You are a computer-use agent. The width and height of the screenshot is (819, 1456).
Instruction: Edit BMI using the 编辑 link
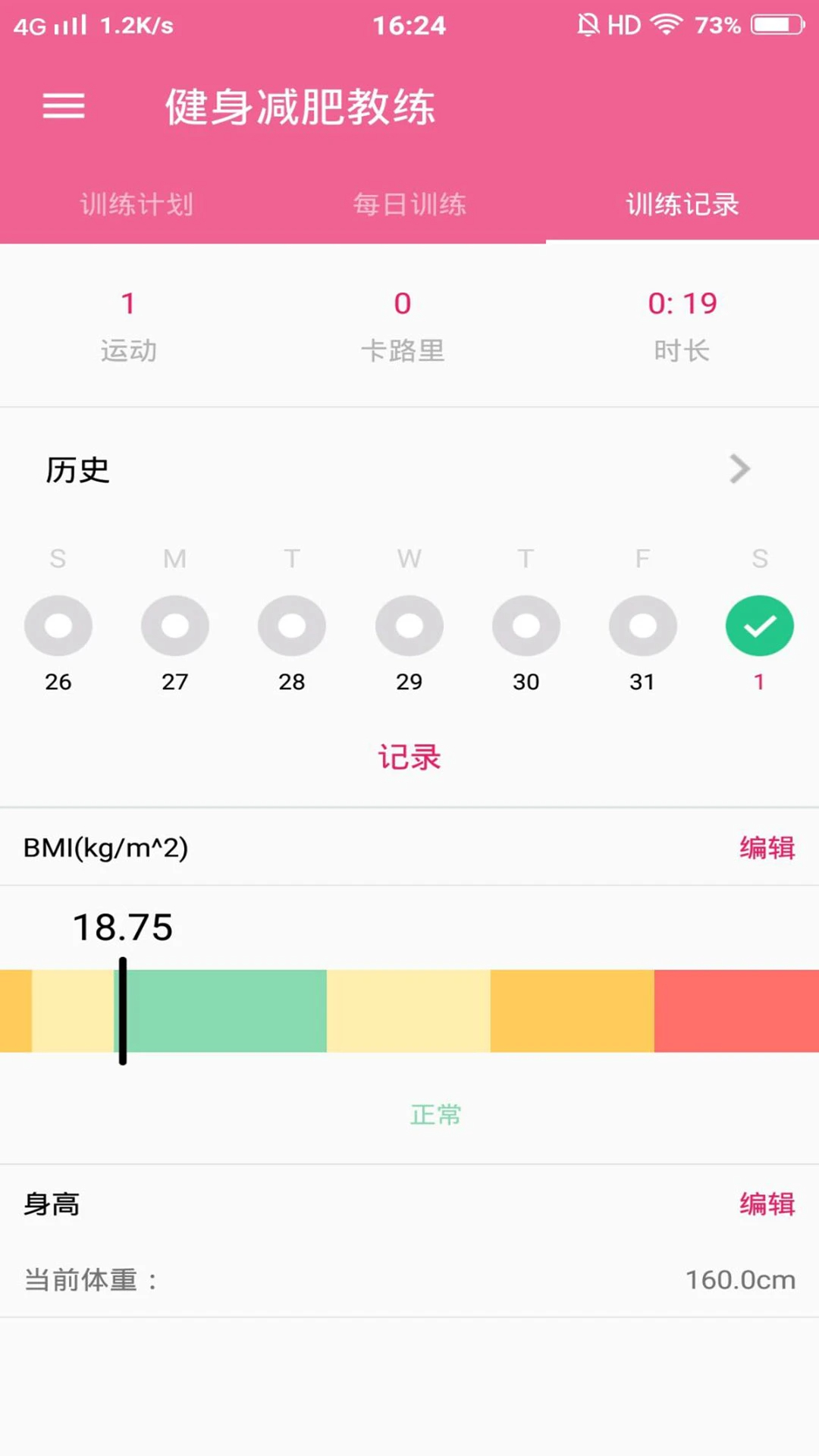click(x=766, y=848)
